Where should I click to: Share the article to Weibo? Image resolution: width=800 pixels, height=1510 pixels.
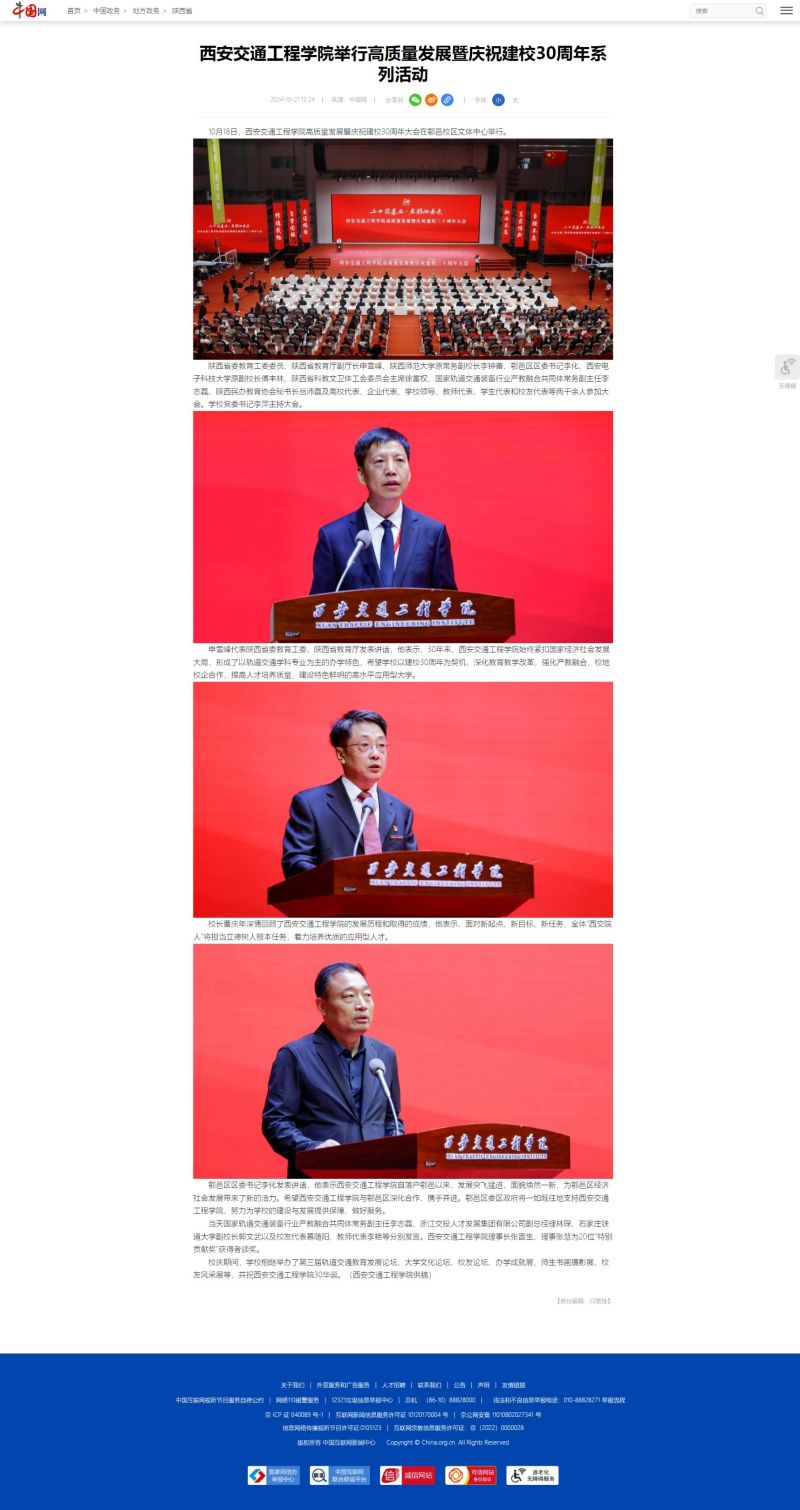coord(431,100)
